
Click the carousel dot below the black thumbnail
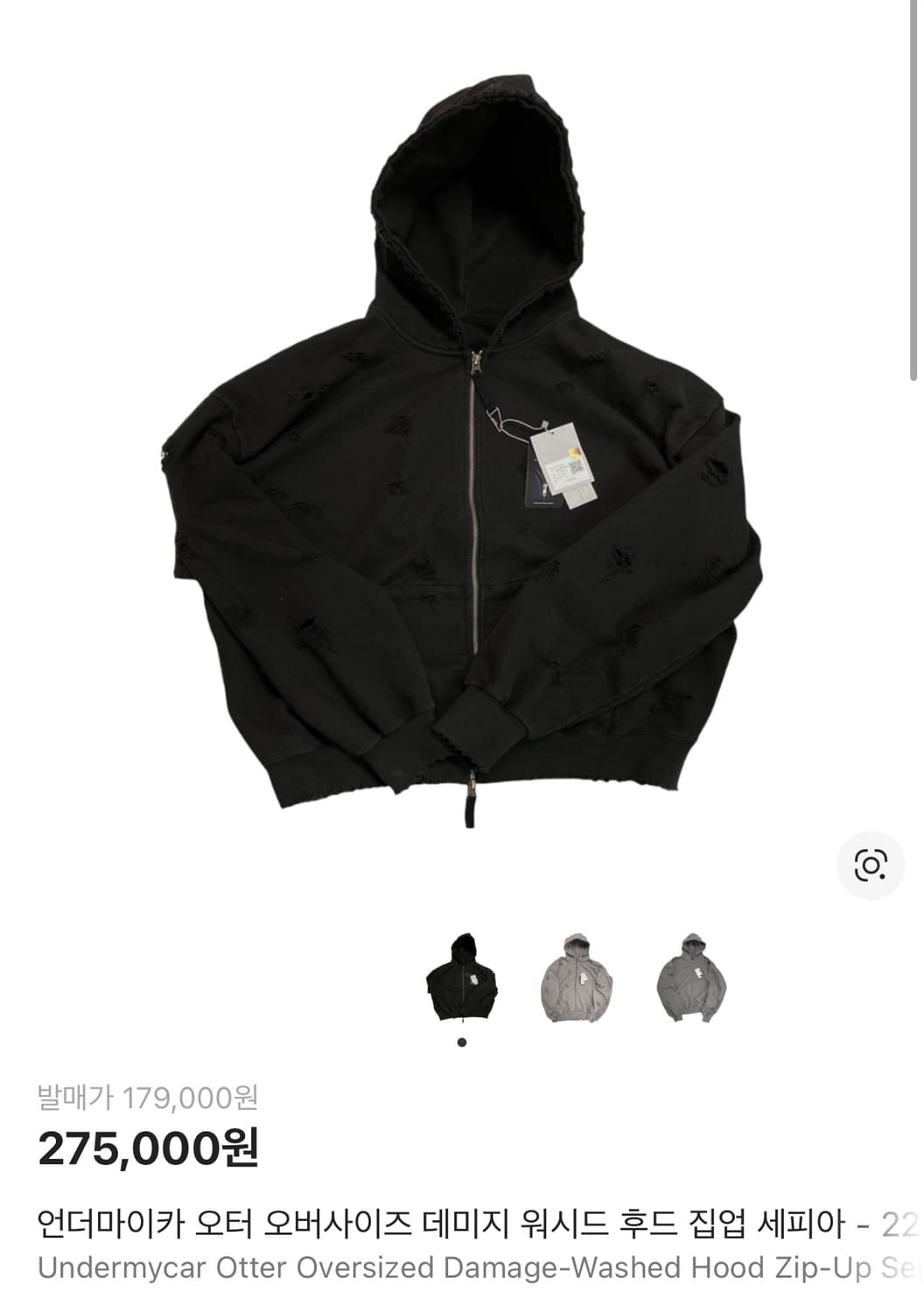point(462,1040)
